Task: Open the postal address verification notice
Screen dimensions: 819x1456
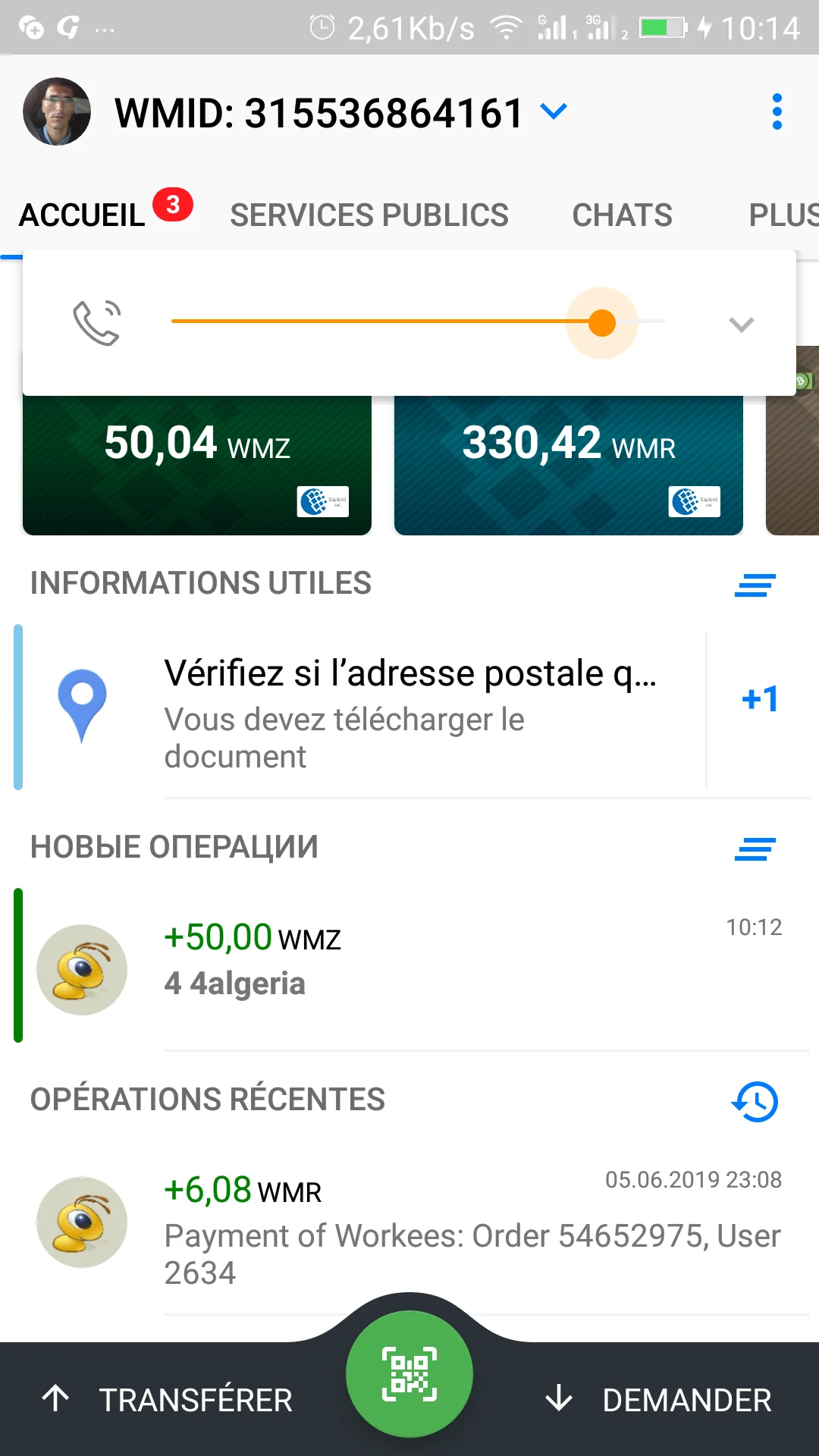Action: 409,713
